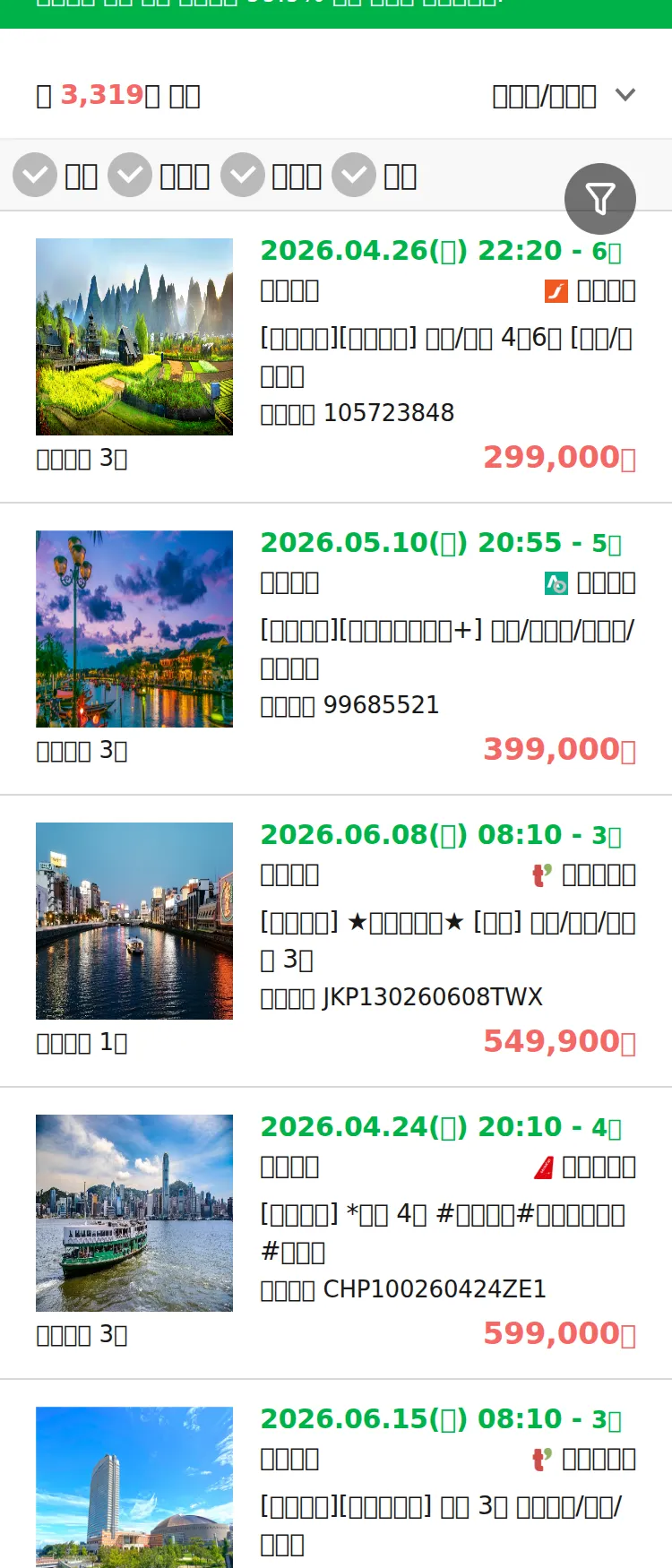Click the red total count 3,319 text
The image size is (672, 1568).
coord(90,94)
